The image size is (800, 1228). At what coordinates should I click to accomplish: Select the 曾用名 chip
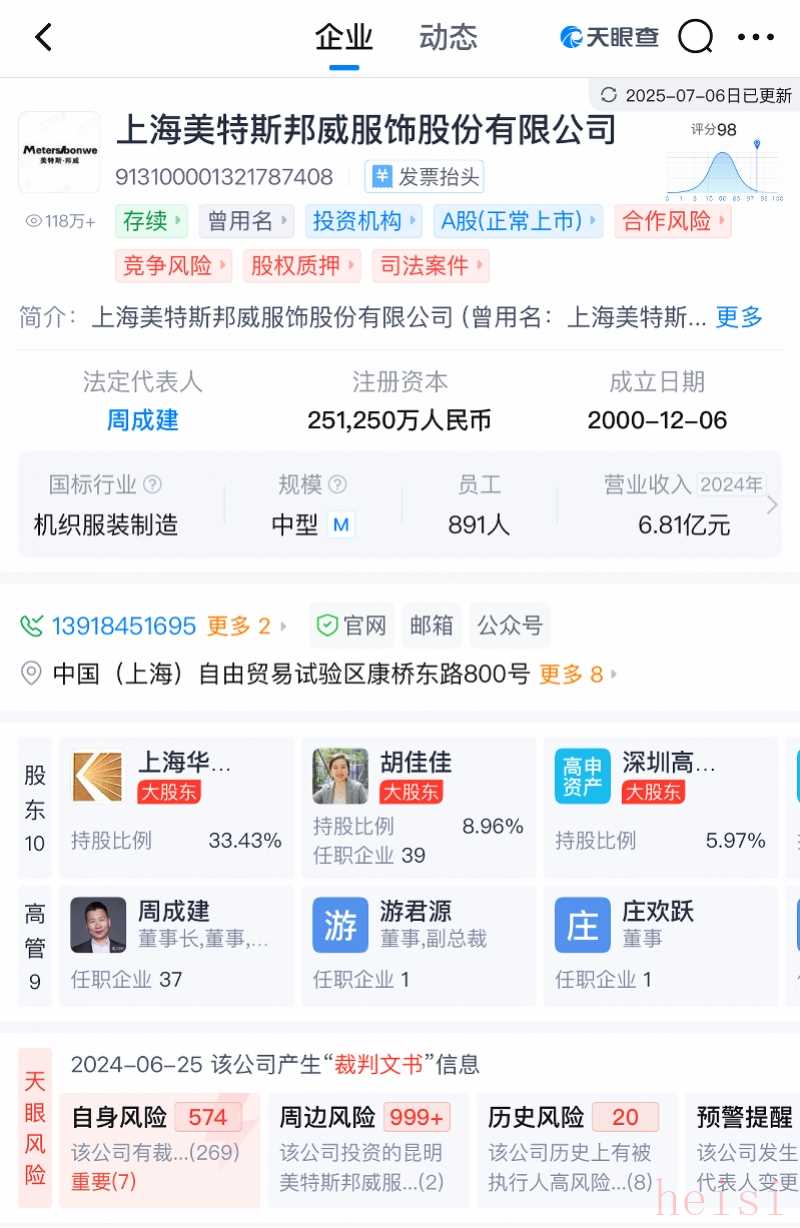point(246,221)
